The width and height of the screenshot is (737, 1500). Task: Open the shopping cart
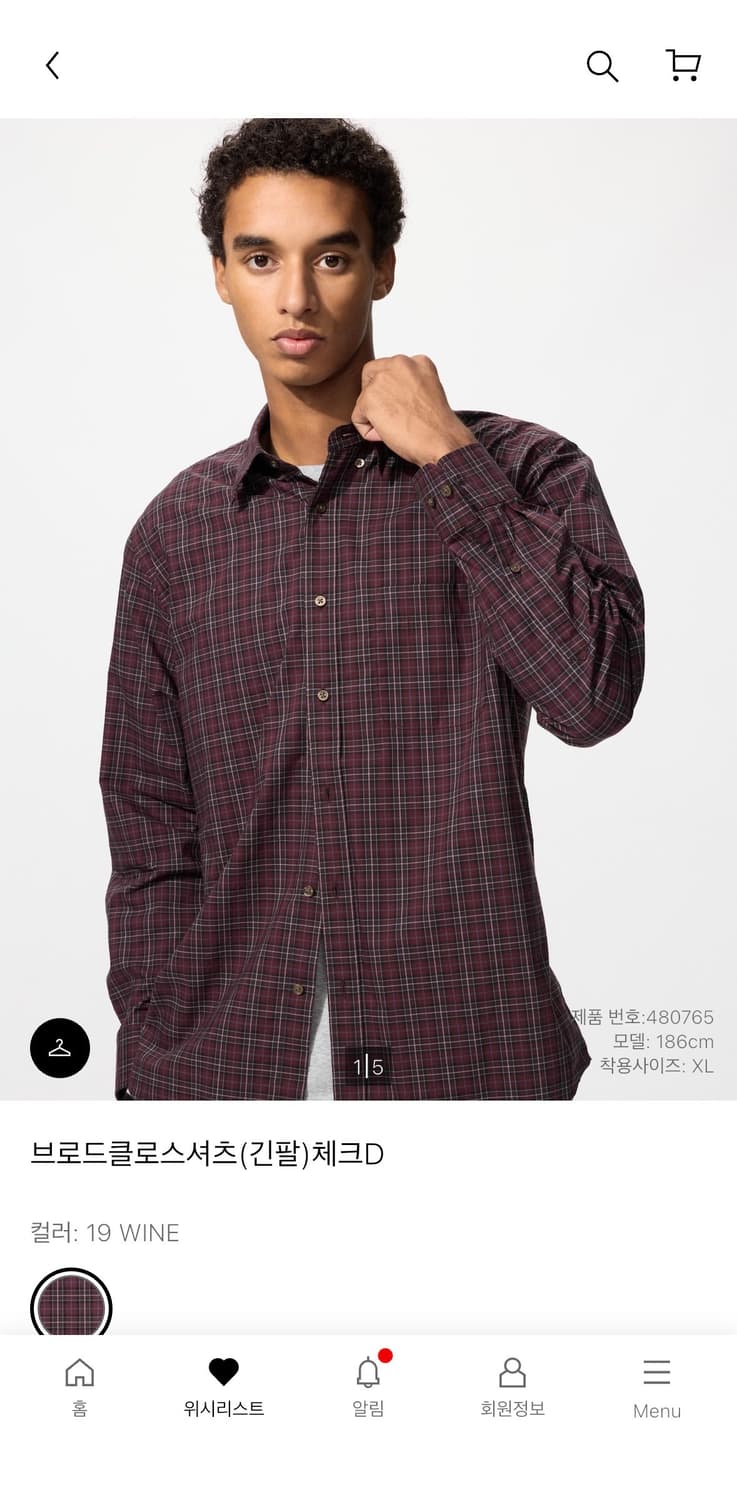tap(683, 66)
